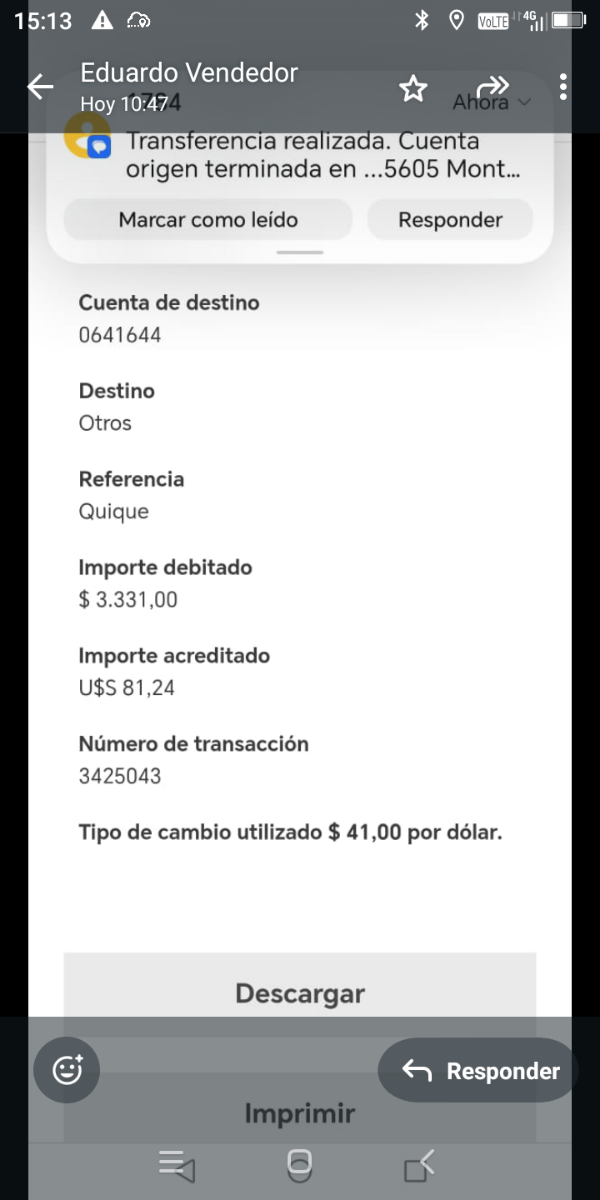
Task: Add an emoji reaction to the email
Action: 67,1071
